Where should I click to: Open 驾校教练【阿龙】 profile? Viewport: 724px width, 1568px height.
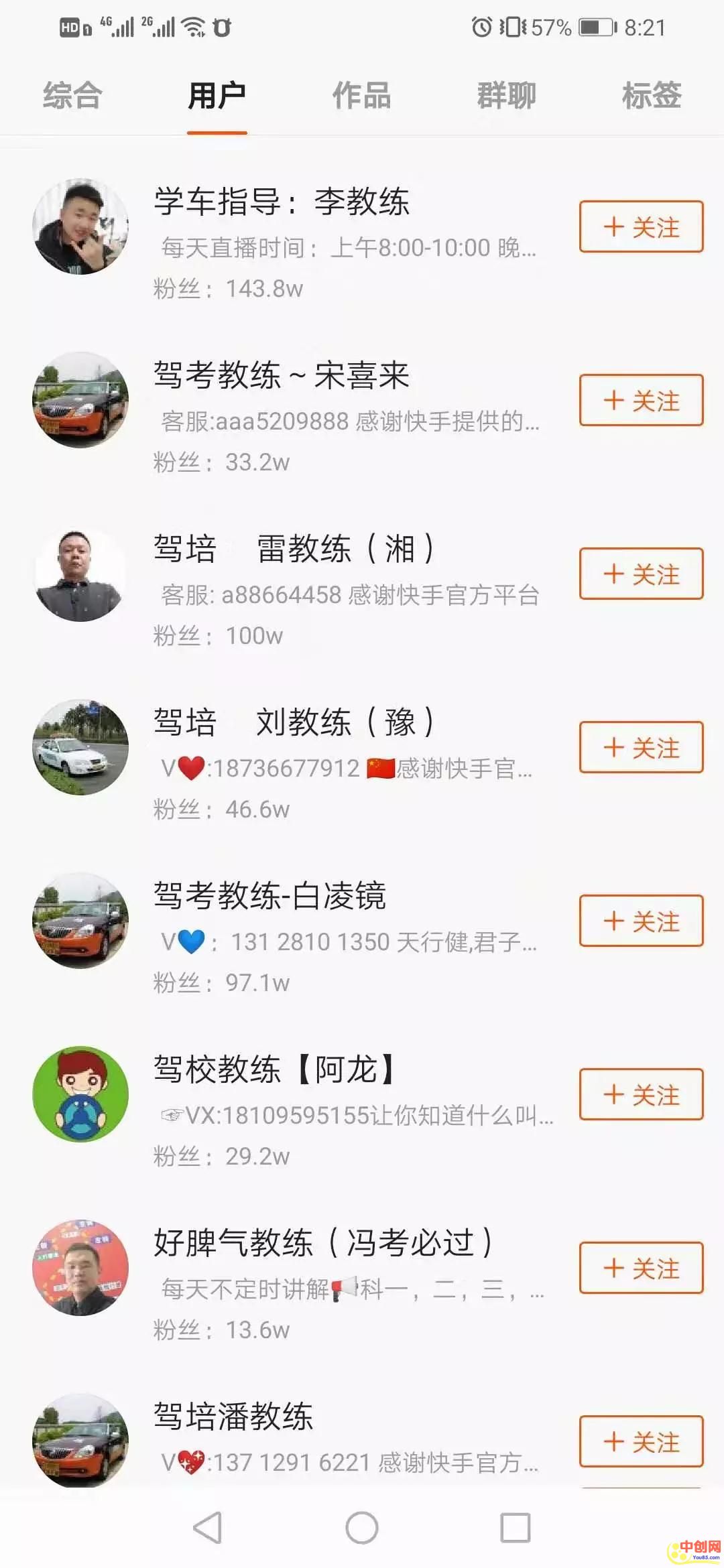(x=274, y=1069)
